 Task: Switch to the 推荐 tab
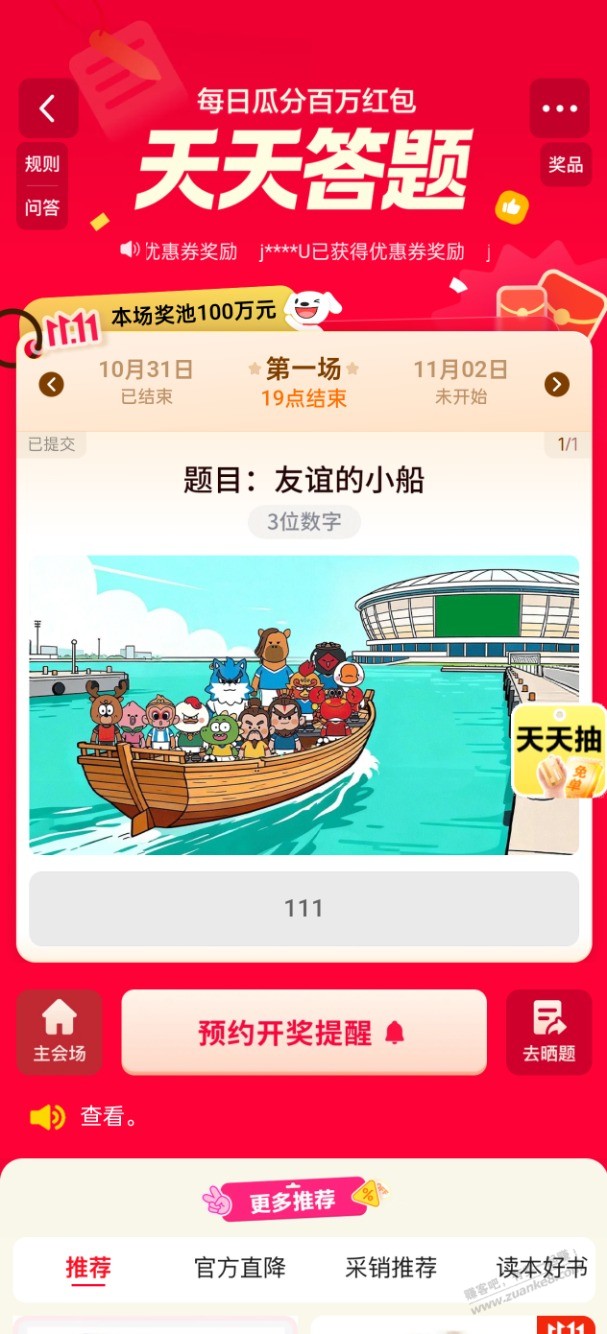click(x=88, y=1268)
